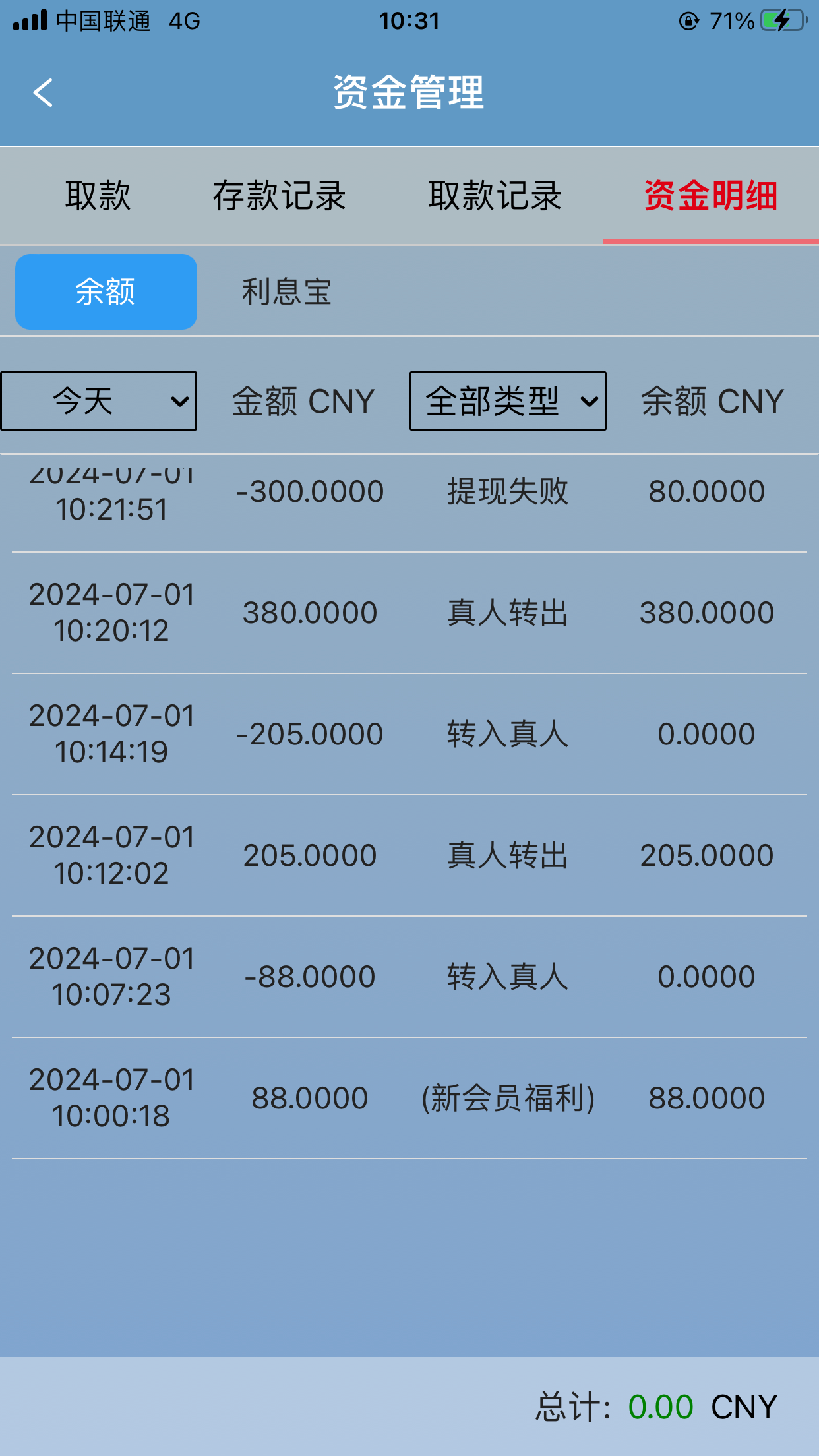This screenshot has width=819, height=1456.
Task: View the 取款记录 tab
Action: [495, 196]
